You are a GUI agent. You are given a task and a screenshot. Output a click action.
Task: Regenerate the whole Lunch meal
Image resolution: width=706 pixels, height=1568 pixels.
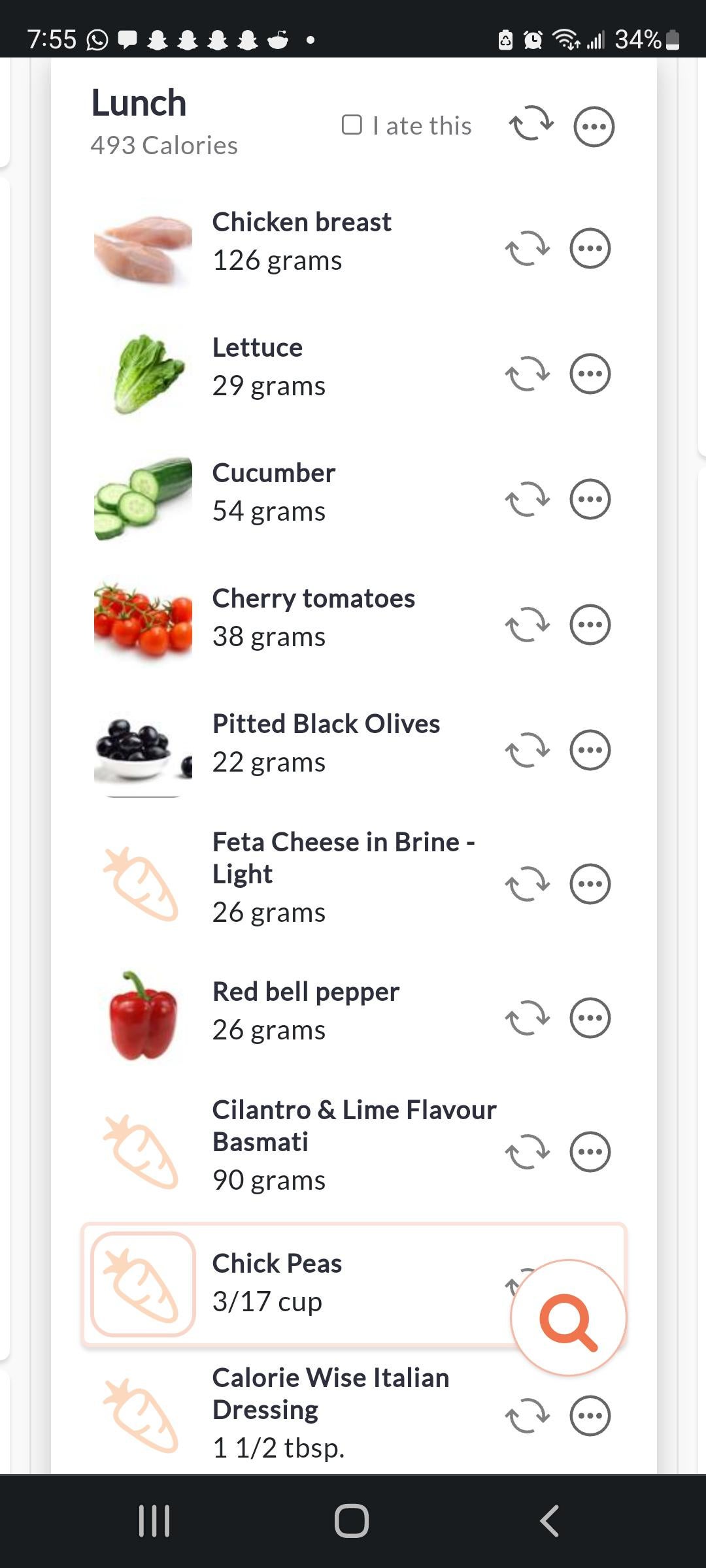pyautogui.click(x=531, y=124)
